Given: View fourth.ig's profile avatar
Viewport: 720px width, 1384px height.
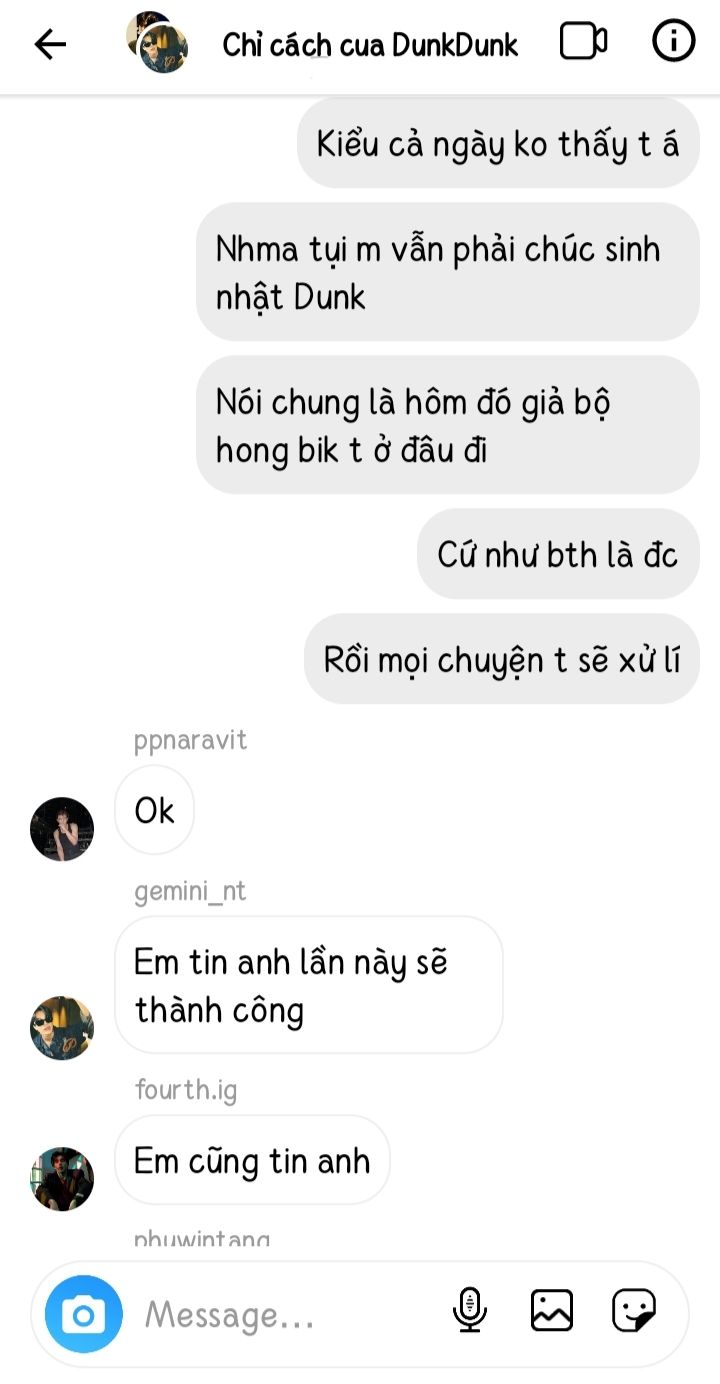Looking at the screenshot, I should pos(62,1178).
